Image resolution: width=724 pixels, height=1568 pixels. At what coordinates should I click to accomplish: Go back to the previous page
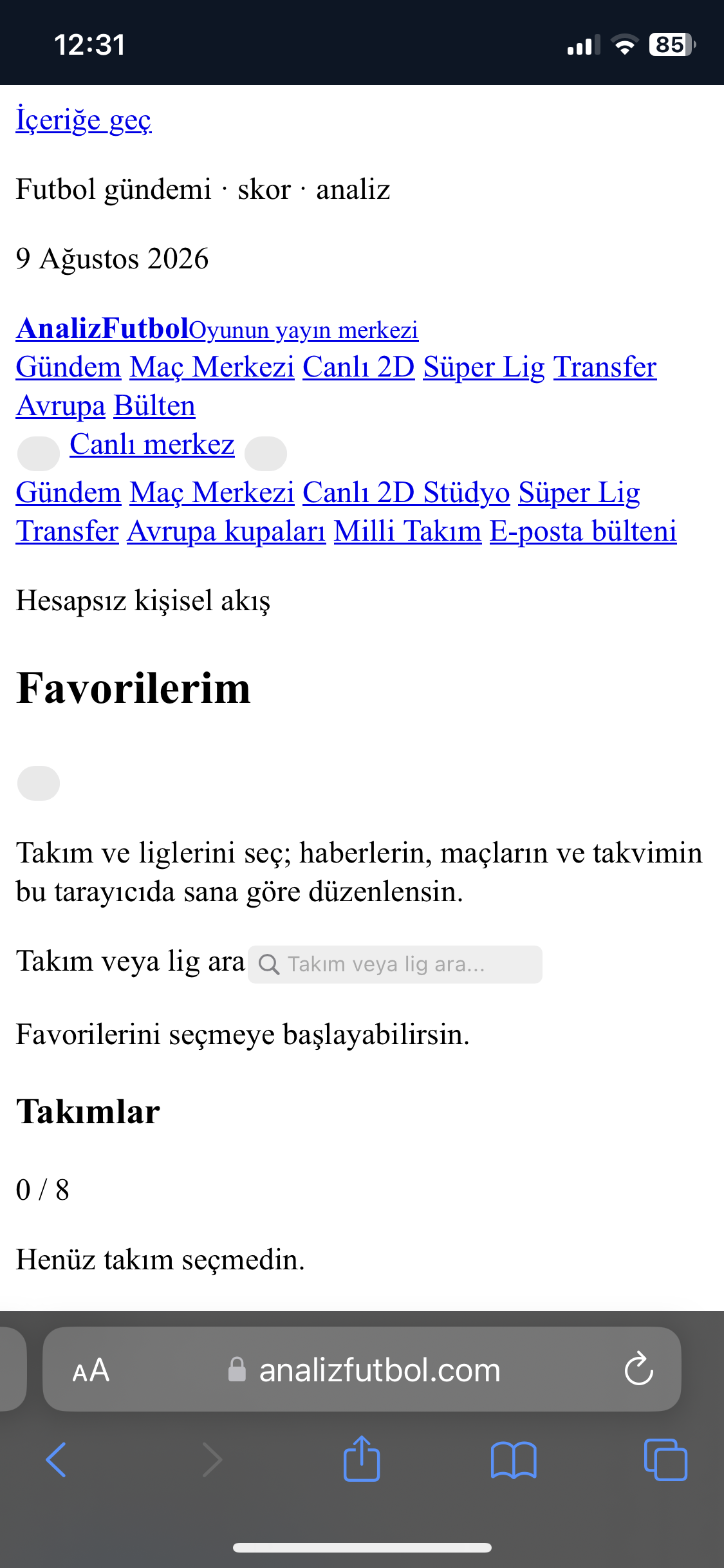point(56,1460)
